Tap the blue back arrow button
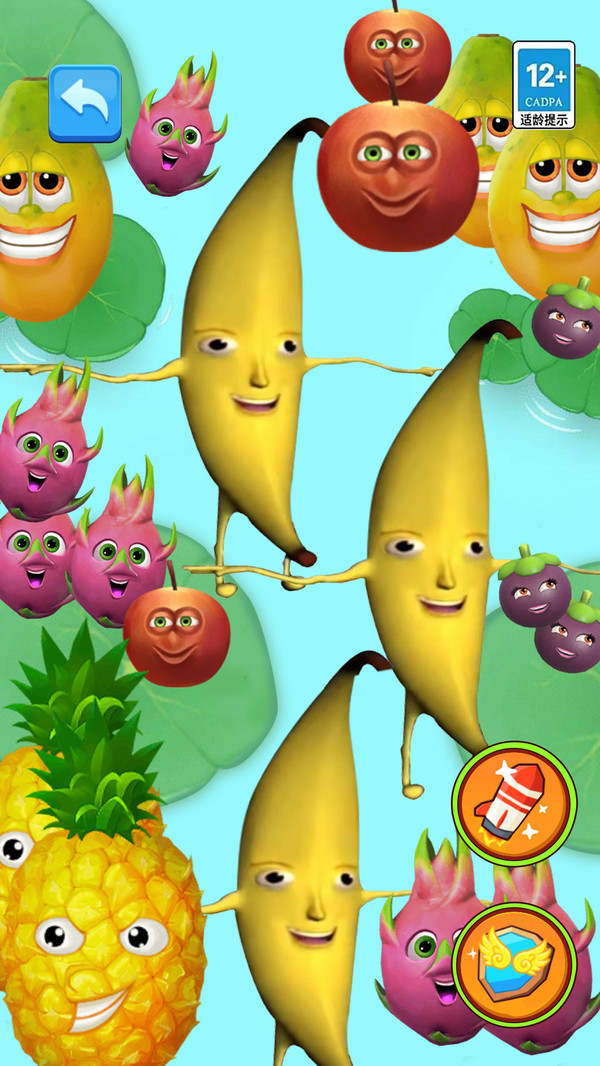 pos(85,103)
